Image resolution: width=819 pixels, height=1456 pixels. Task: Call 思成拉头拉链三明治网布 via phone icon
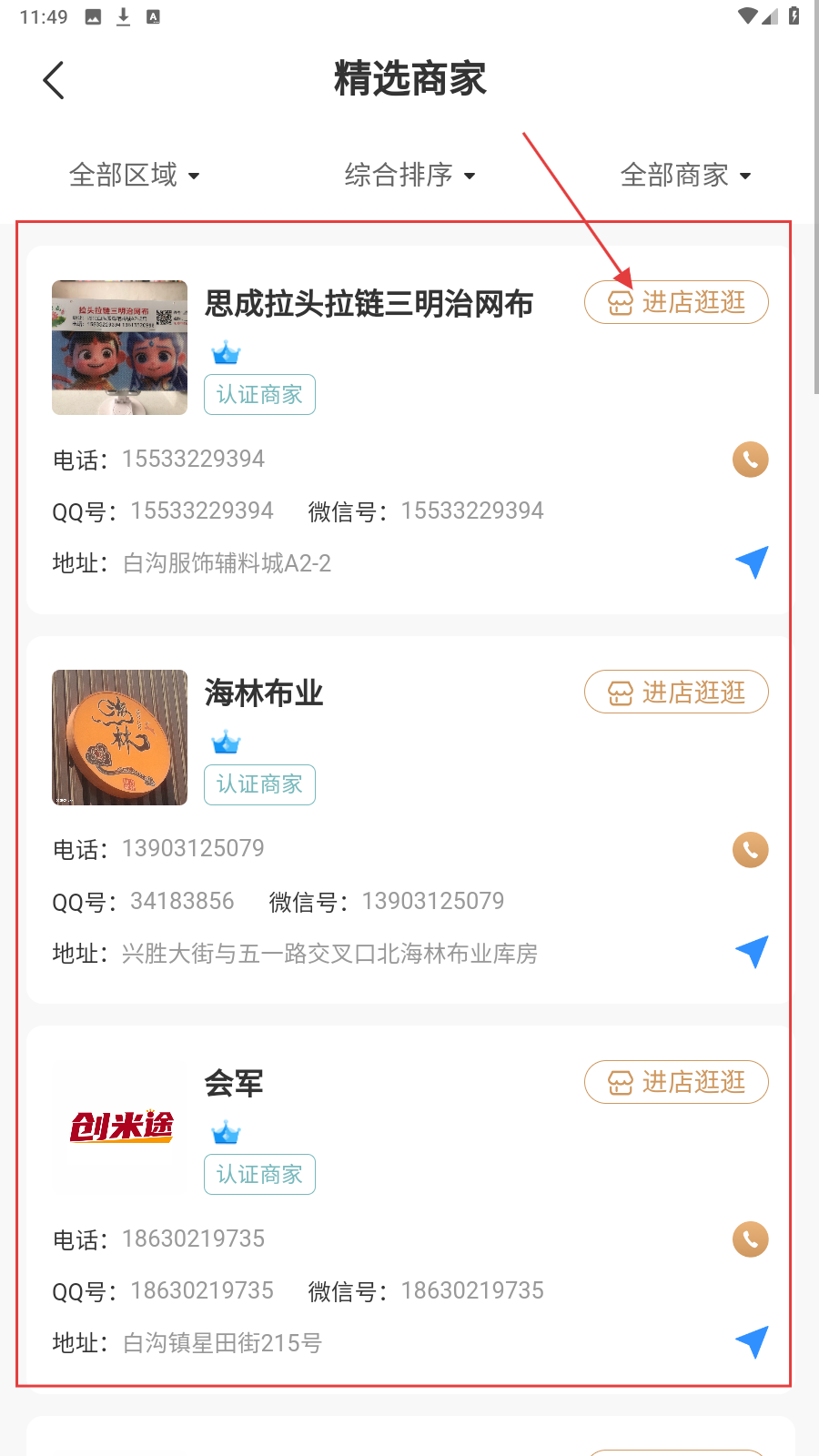coord(751,460)
